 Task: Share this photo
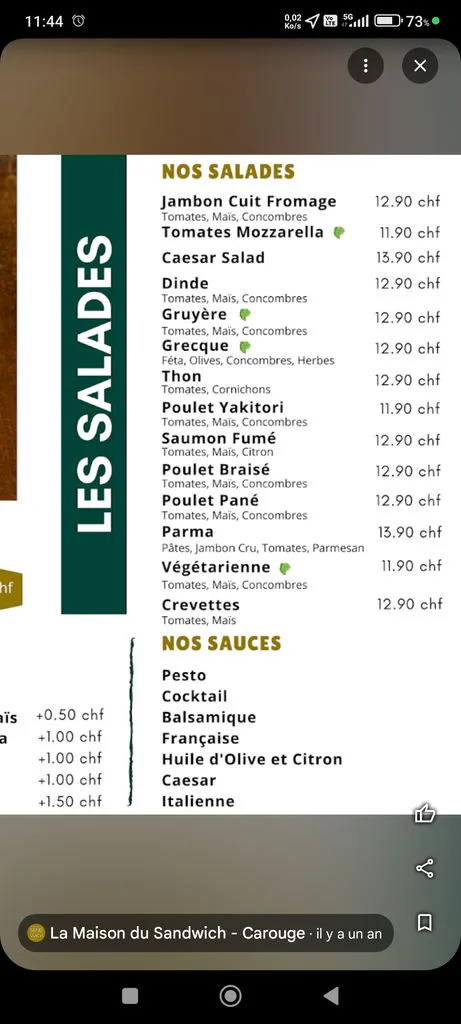click(x=424, y=868)
